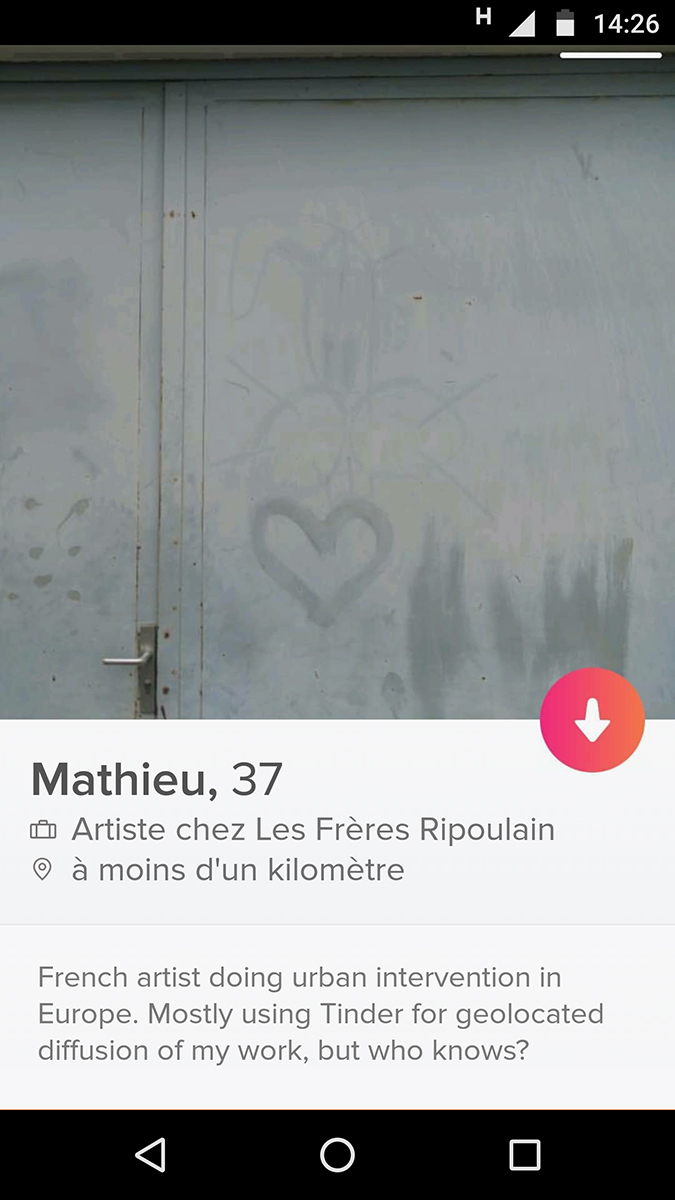675x1200 pixels.
Task: Collapse profile with the pink down-arrow button
Action: pyautogui.click(x=592, y=720)
